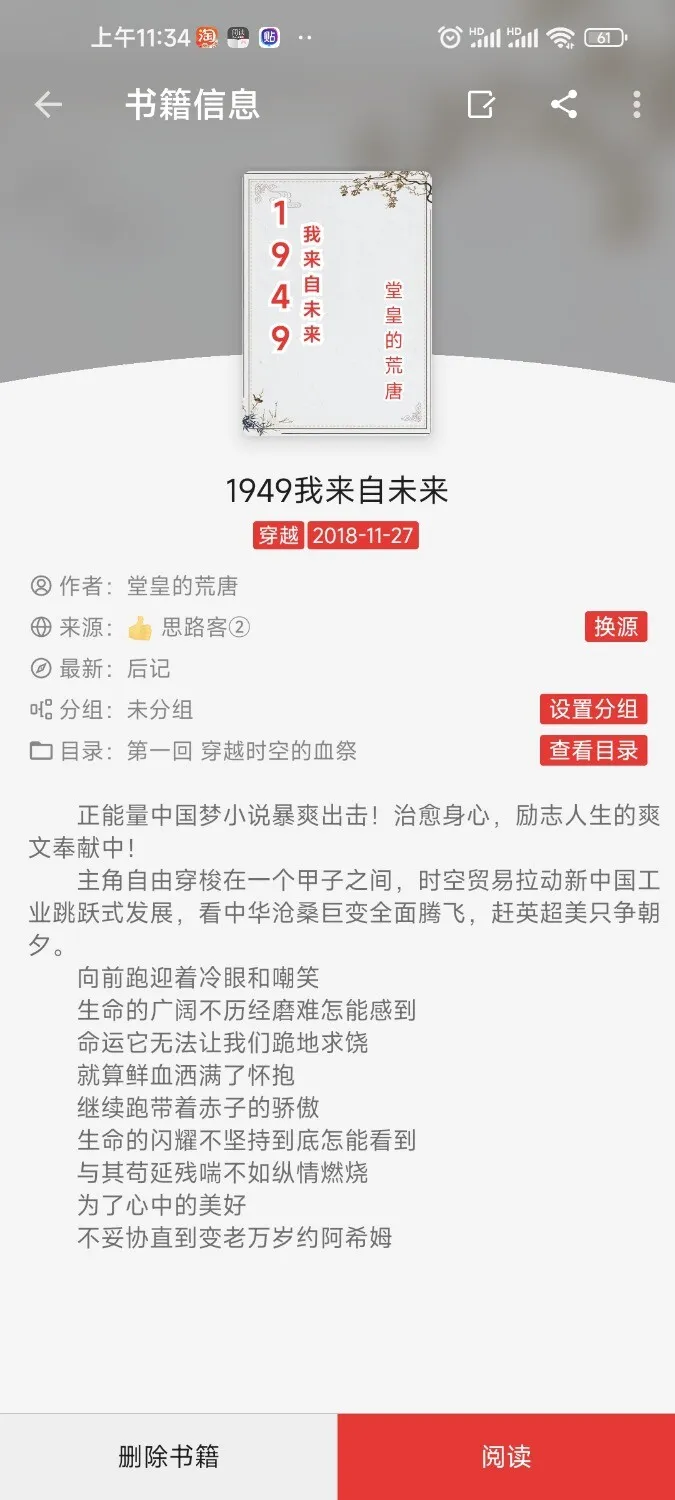Share this book
This screenshot has width=675, height=1500.
pyautogui.click(x=564, y=105)
